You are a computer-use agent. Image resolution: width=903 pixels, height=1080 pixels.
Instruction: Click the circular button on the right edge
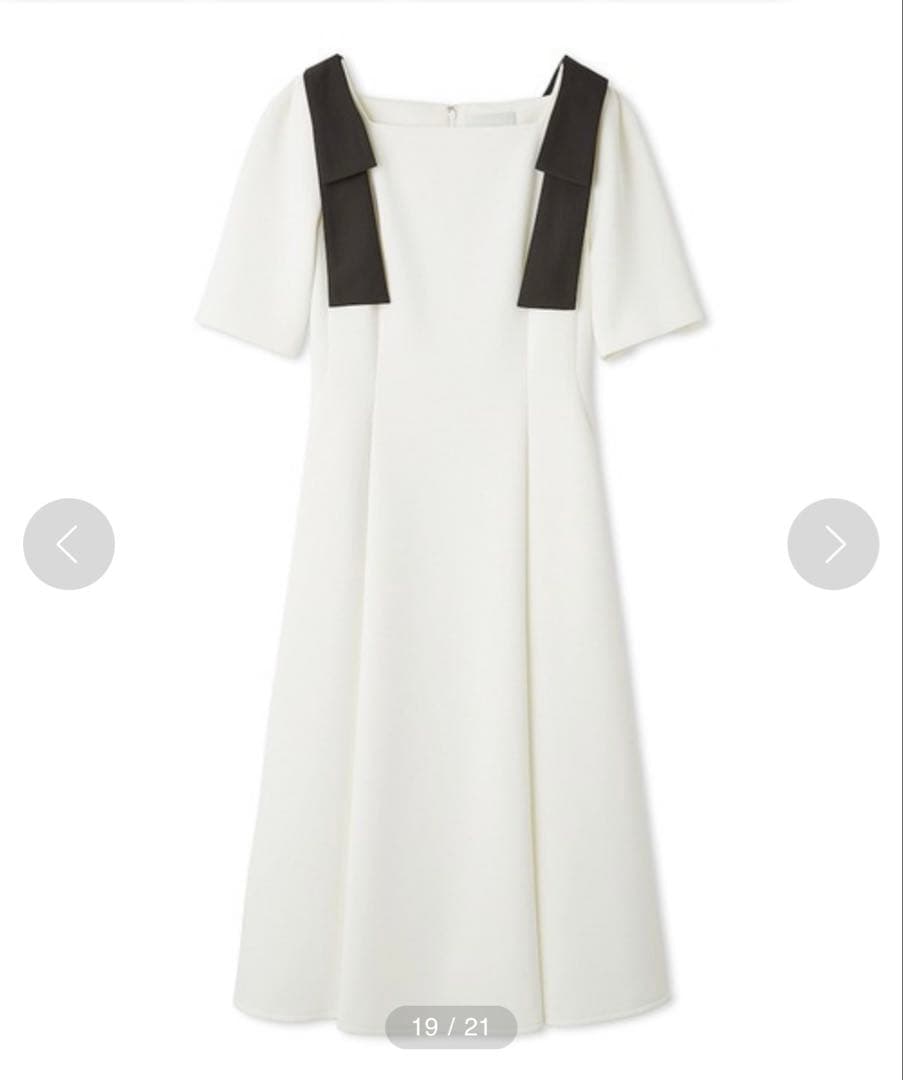click(834, 543)
